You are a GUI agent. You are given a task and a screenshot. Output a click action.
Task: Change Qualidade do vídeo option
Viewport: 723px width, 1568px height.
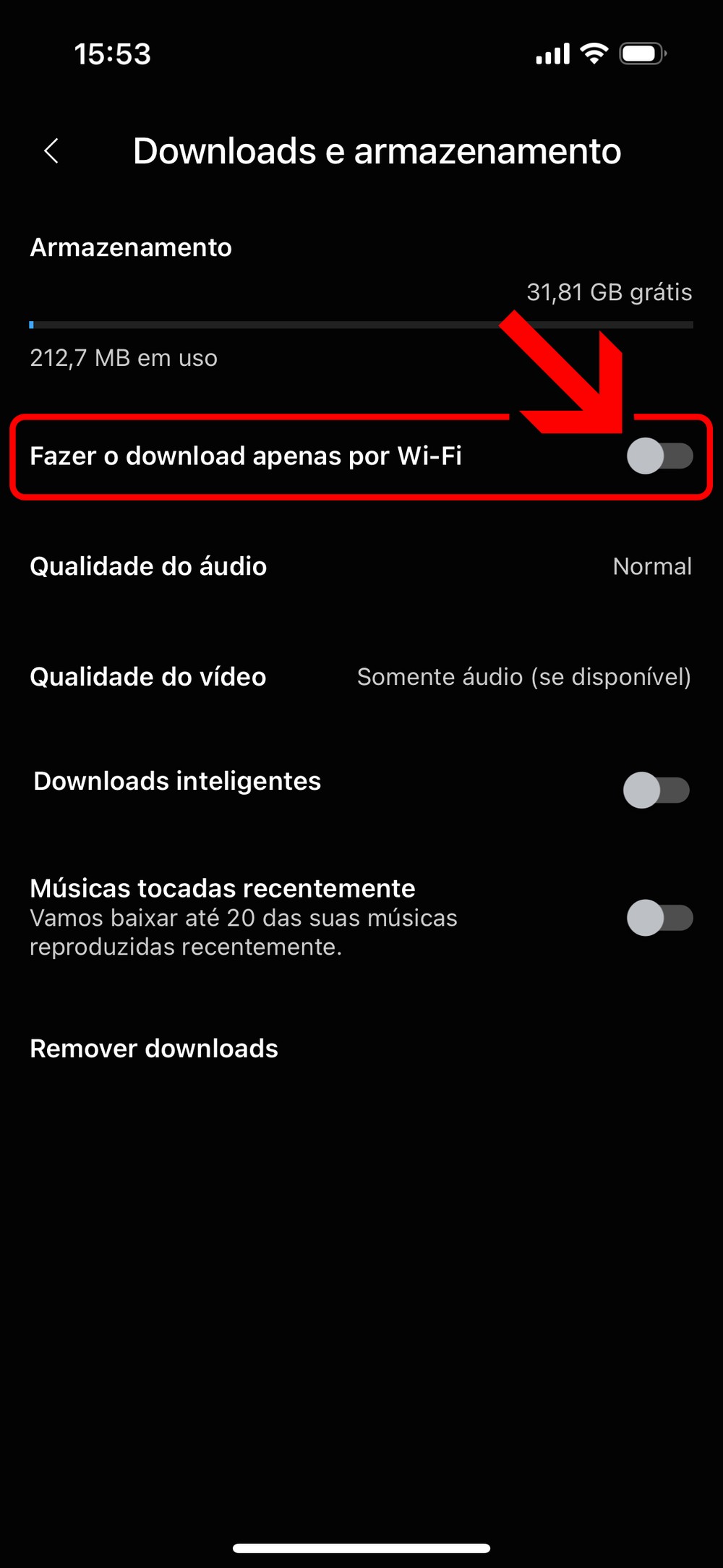361,677
